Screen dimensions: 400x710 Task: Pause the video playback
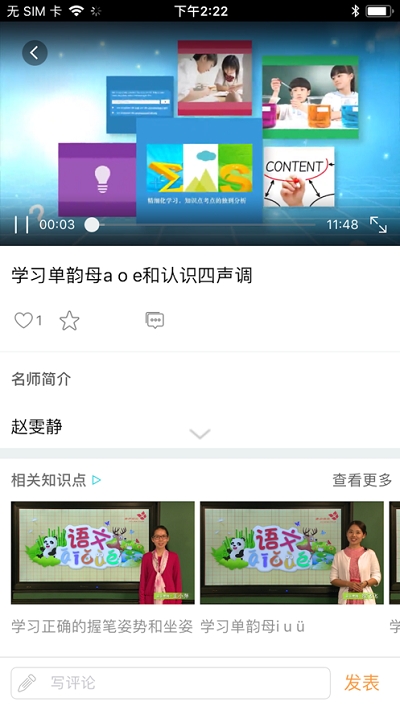21,225
